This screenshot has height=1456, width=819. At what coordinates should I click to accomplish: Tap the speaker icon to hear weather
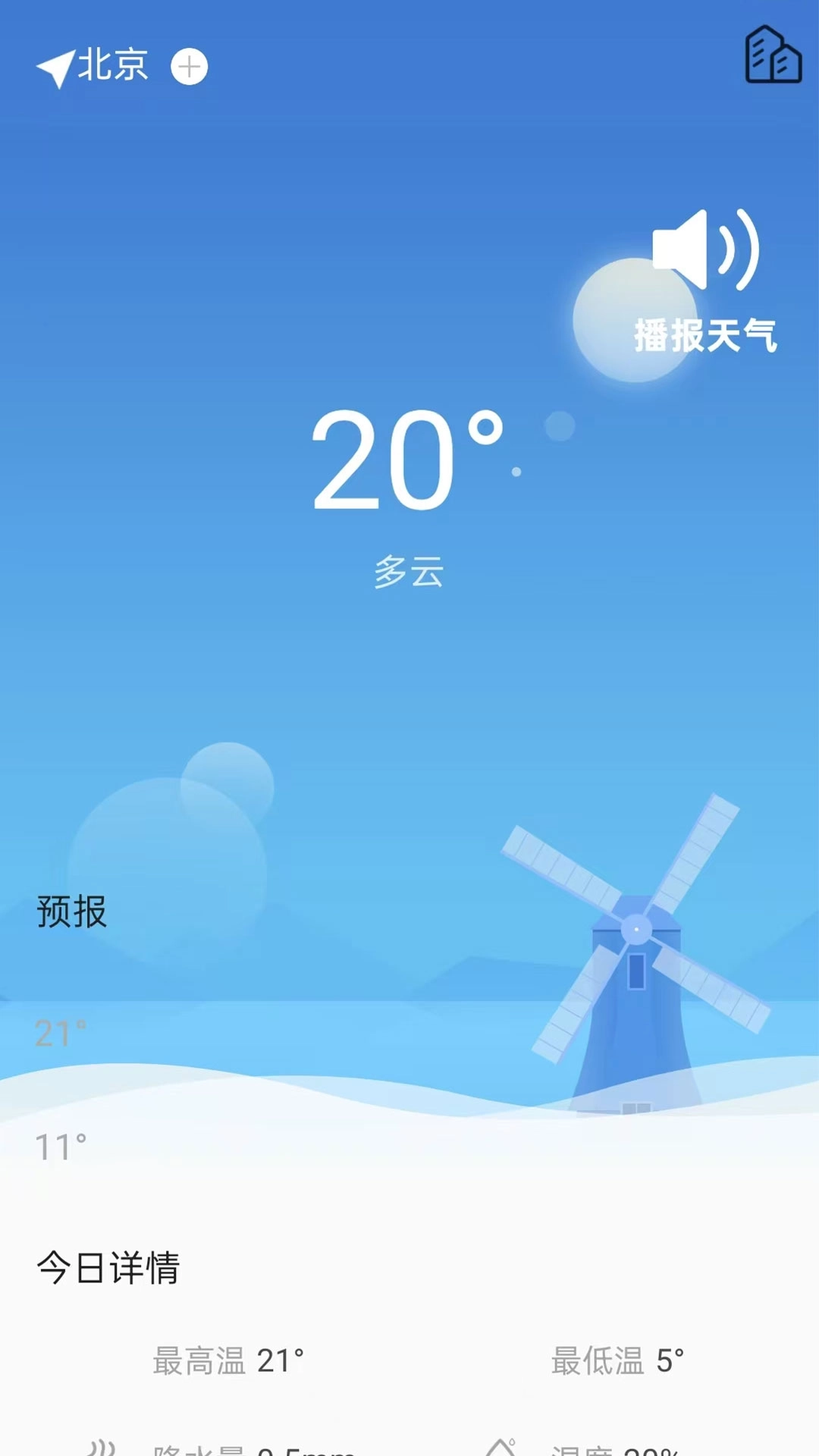[701, 250]
